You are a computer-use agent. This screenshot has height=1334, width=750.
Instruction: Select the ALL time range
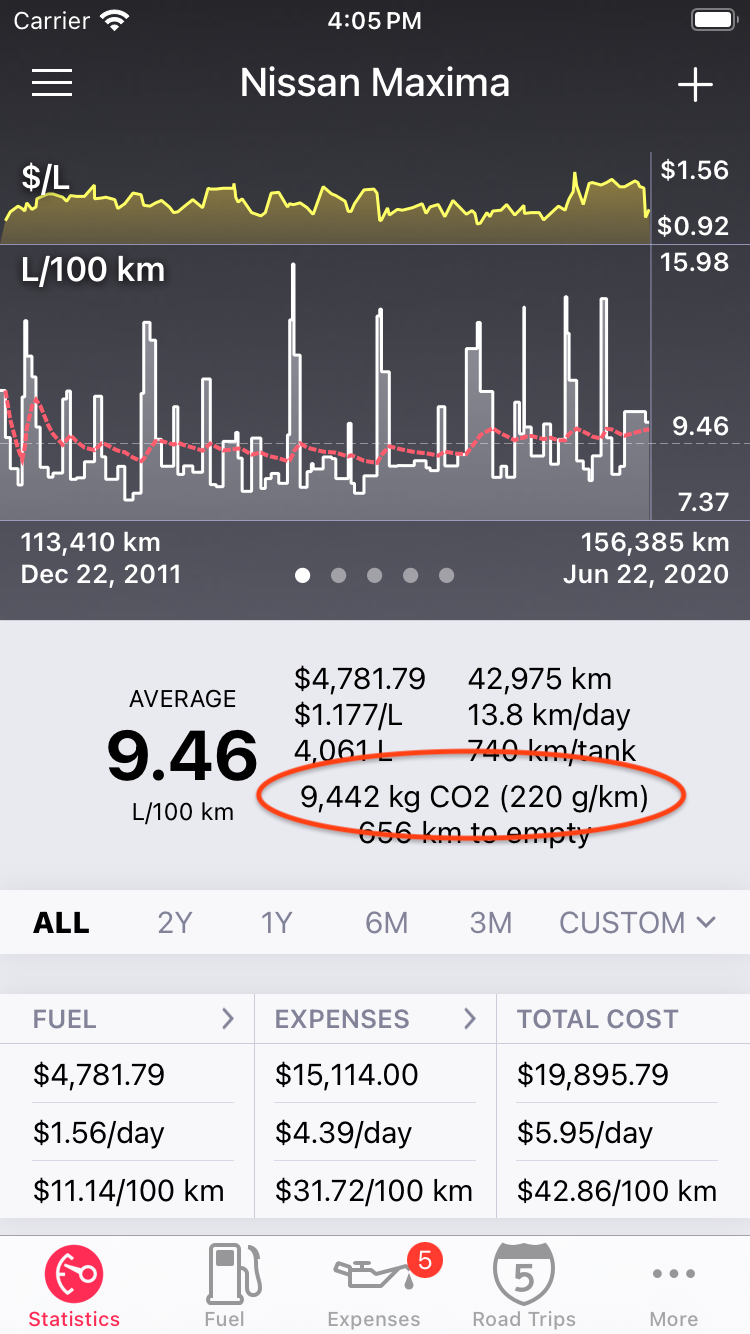point(61,922)
